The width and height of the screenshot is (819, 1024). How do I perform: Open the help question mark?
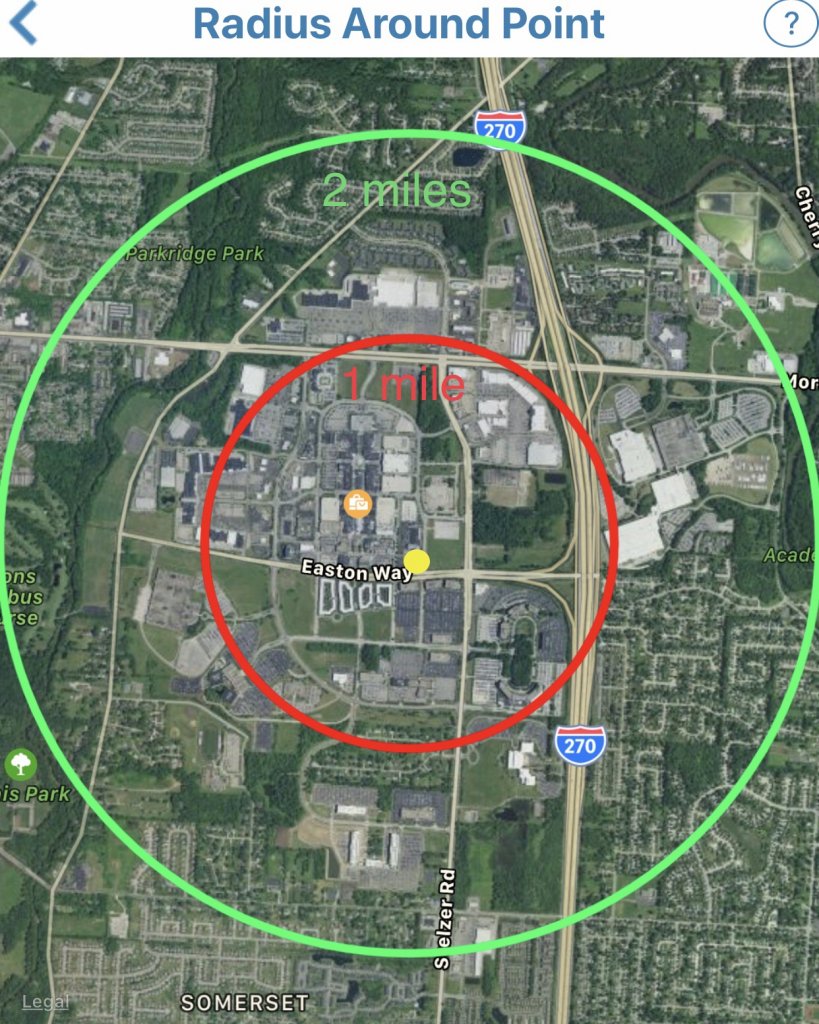coord(790,24)
